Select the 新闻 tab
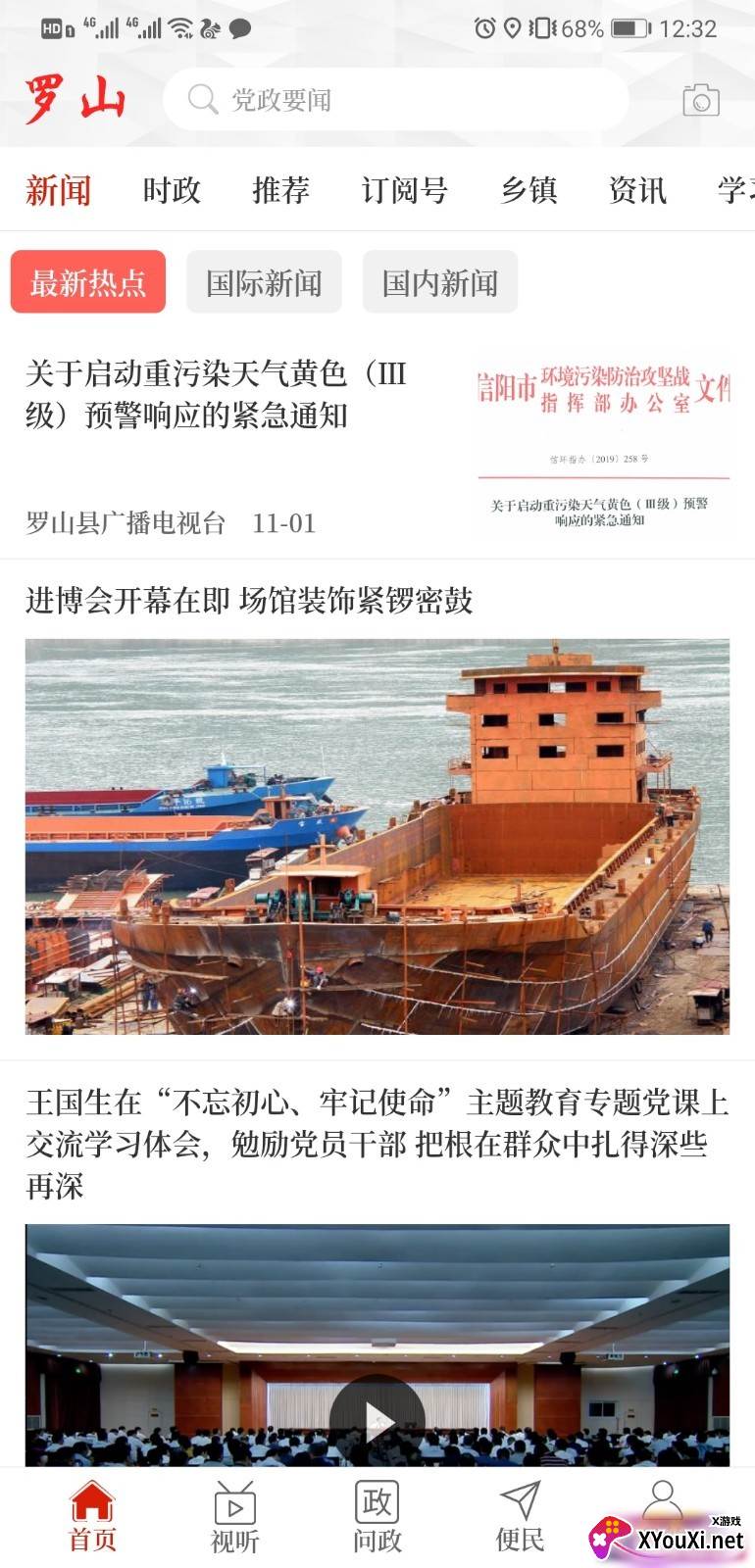Image resolution: width=755 pixels, height=1568 pixels. pos(59,189)
